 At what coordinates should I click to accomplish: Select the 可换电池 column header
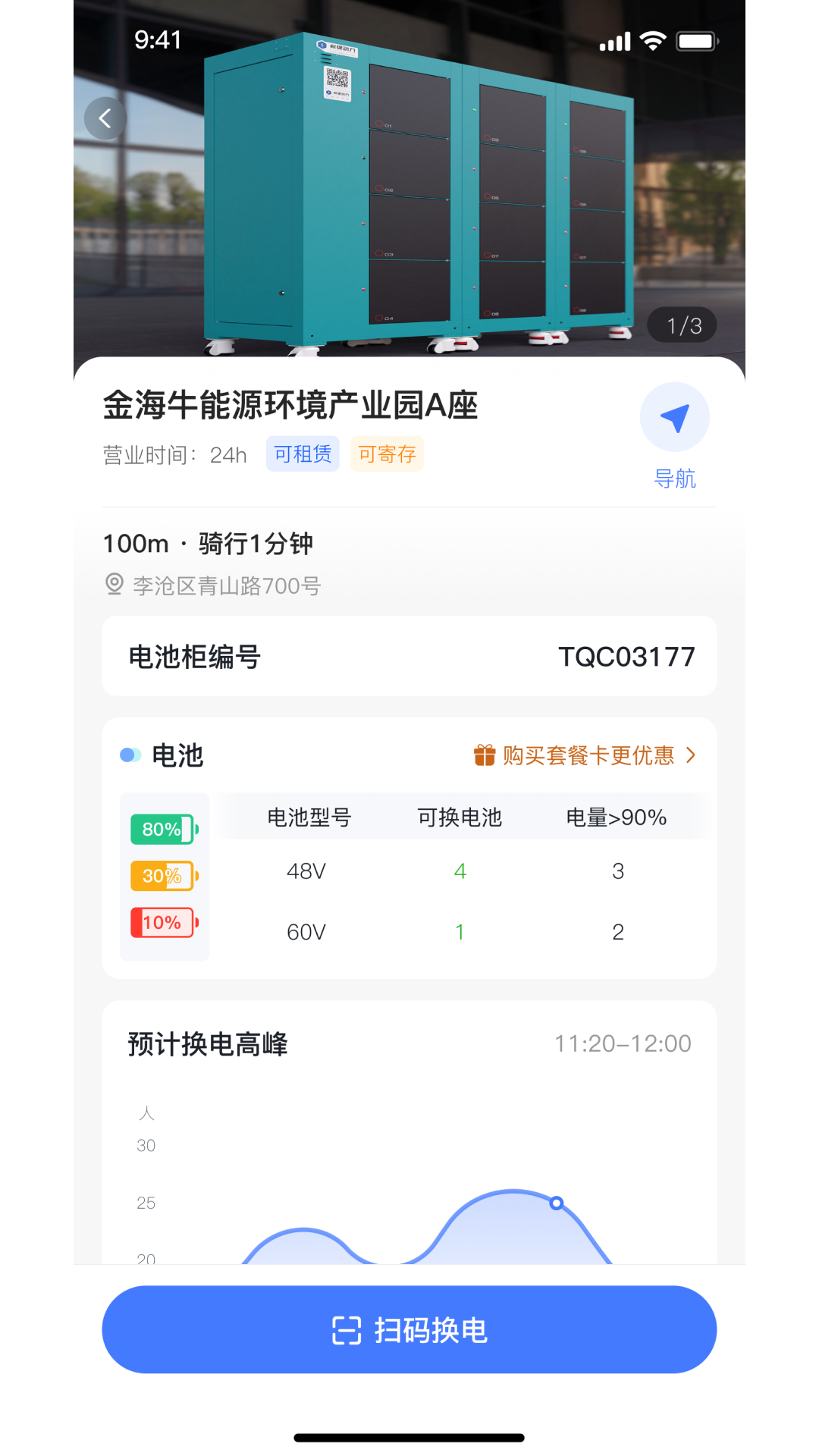pyautogui.click(x=460, y=817)
